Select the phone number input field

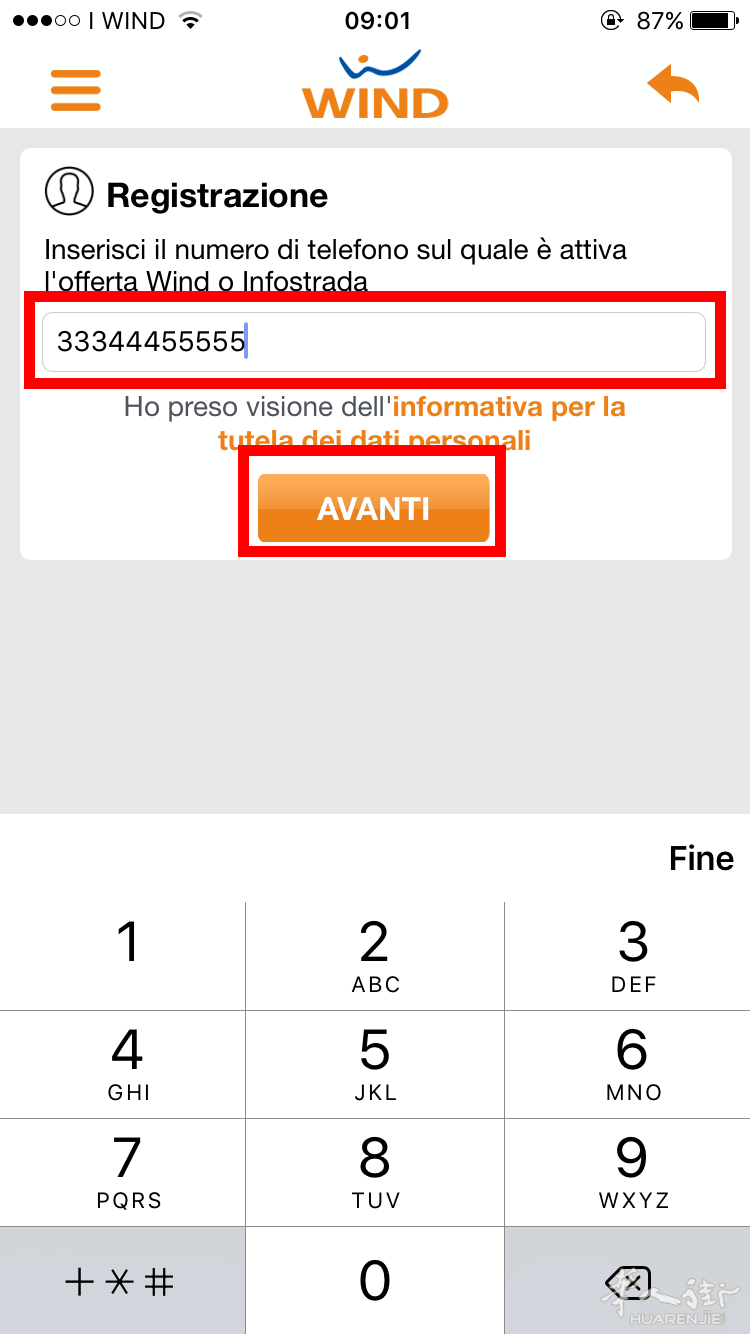pyautogui.click(x=374, y=341)
